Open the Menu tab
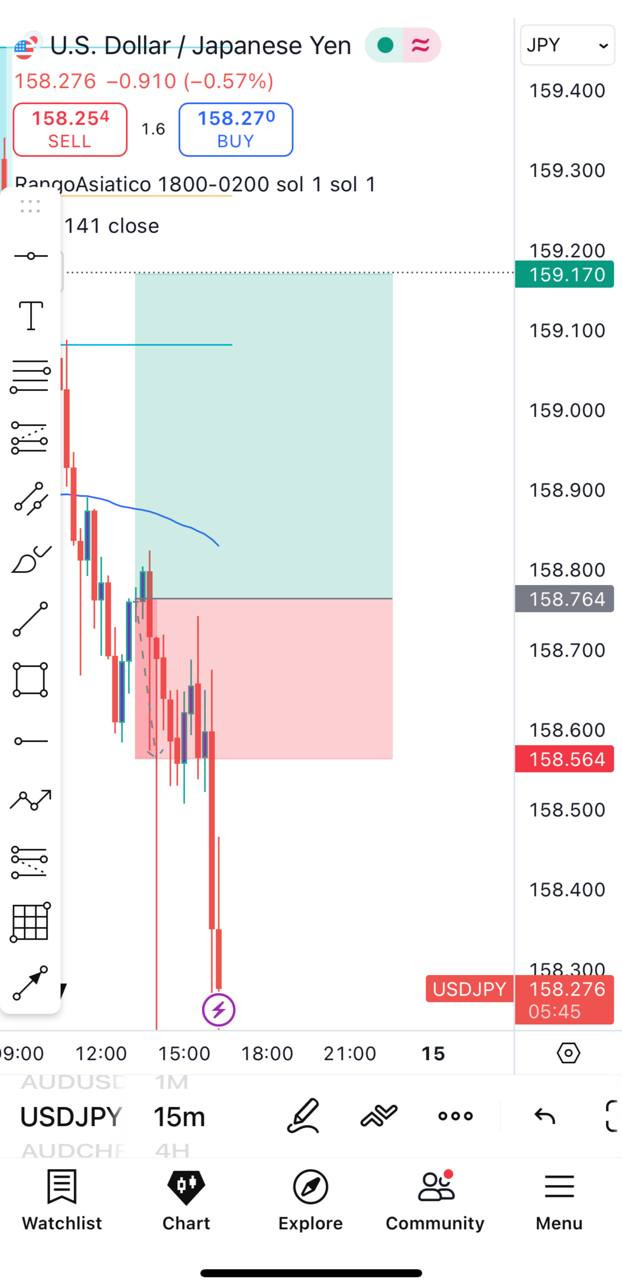 tap(559, 1201)
